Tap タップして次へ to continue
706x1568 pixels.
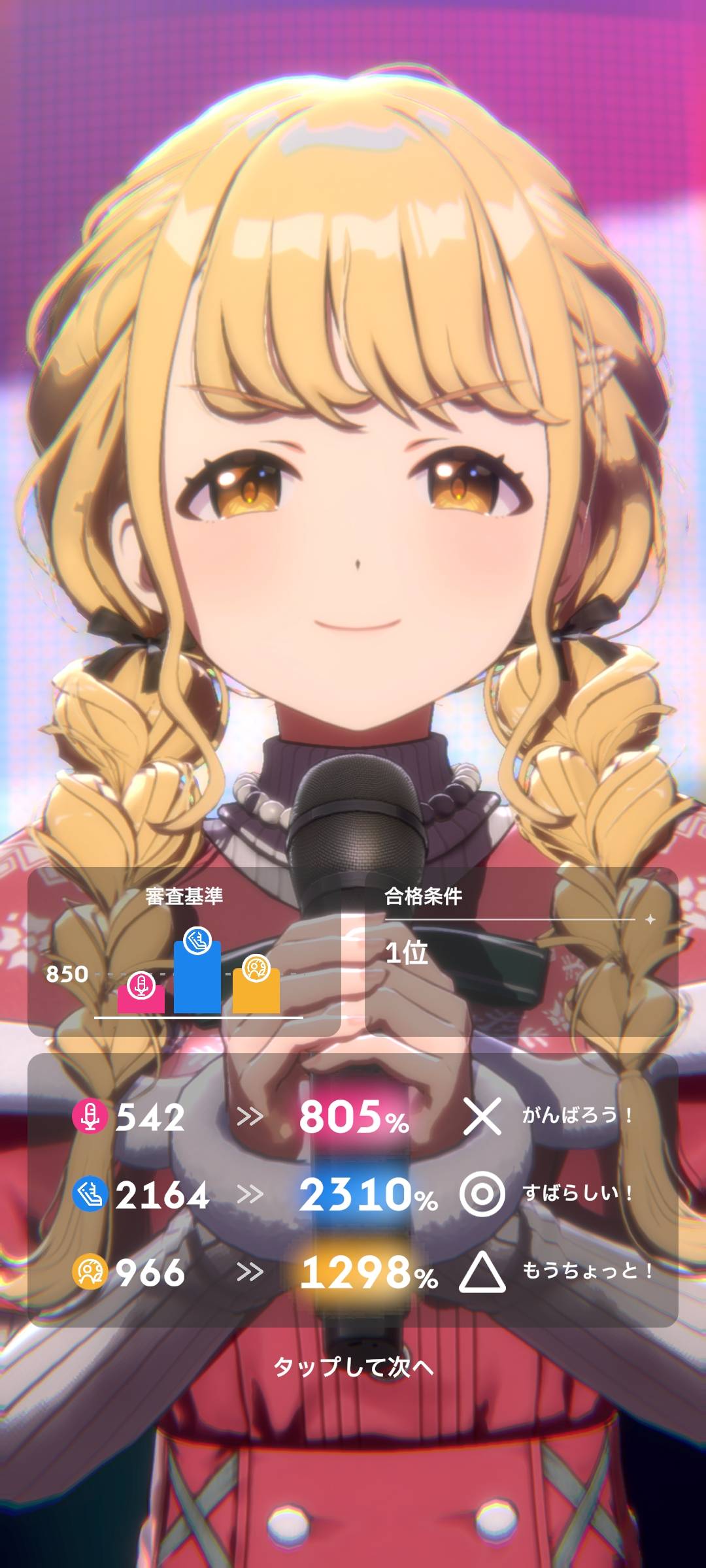pos(353,1367)
